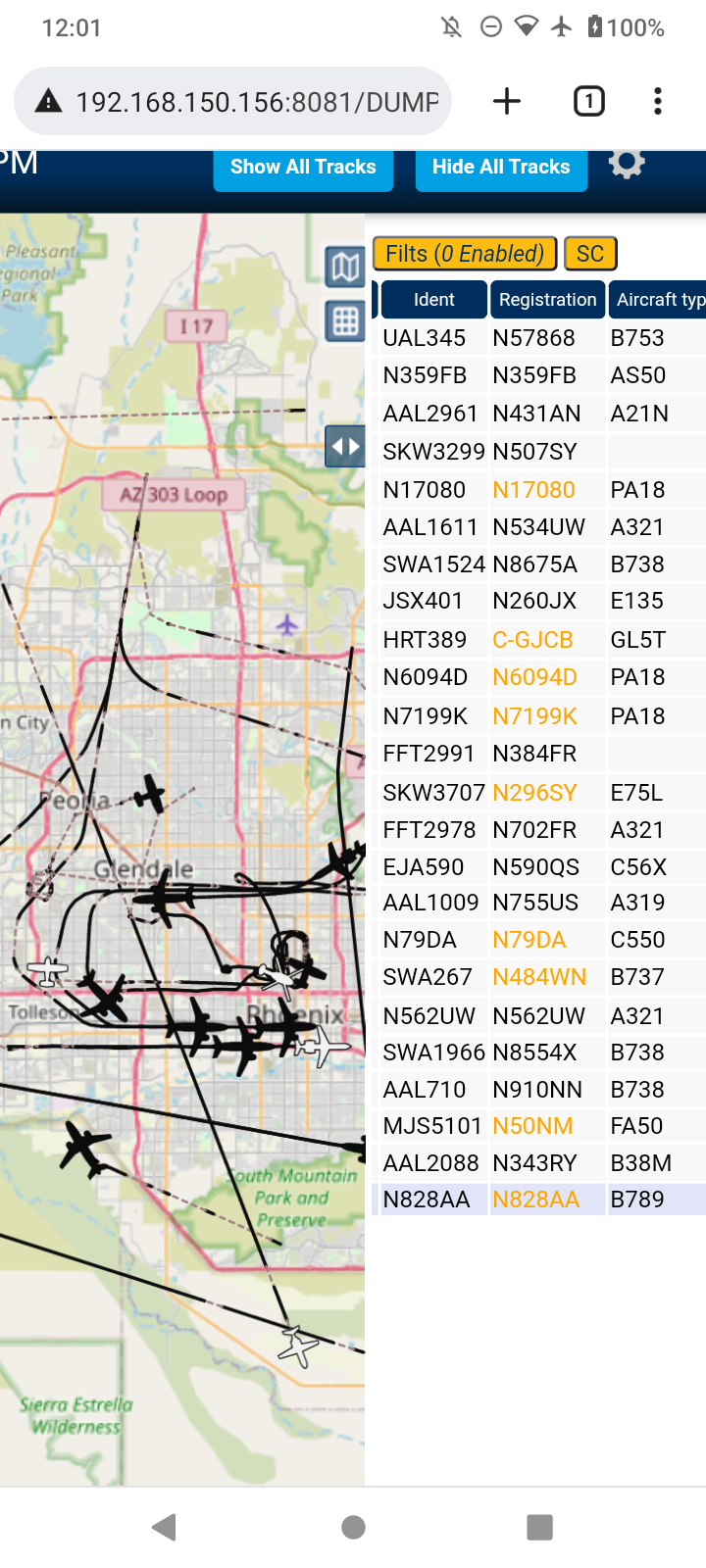
Task: Toggle the grid icon on the map
Action: pyautogui.click(x=345, y=320)
